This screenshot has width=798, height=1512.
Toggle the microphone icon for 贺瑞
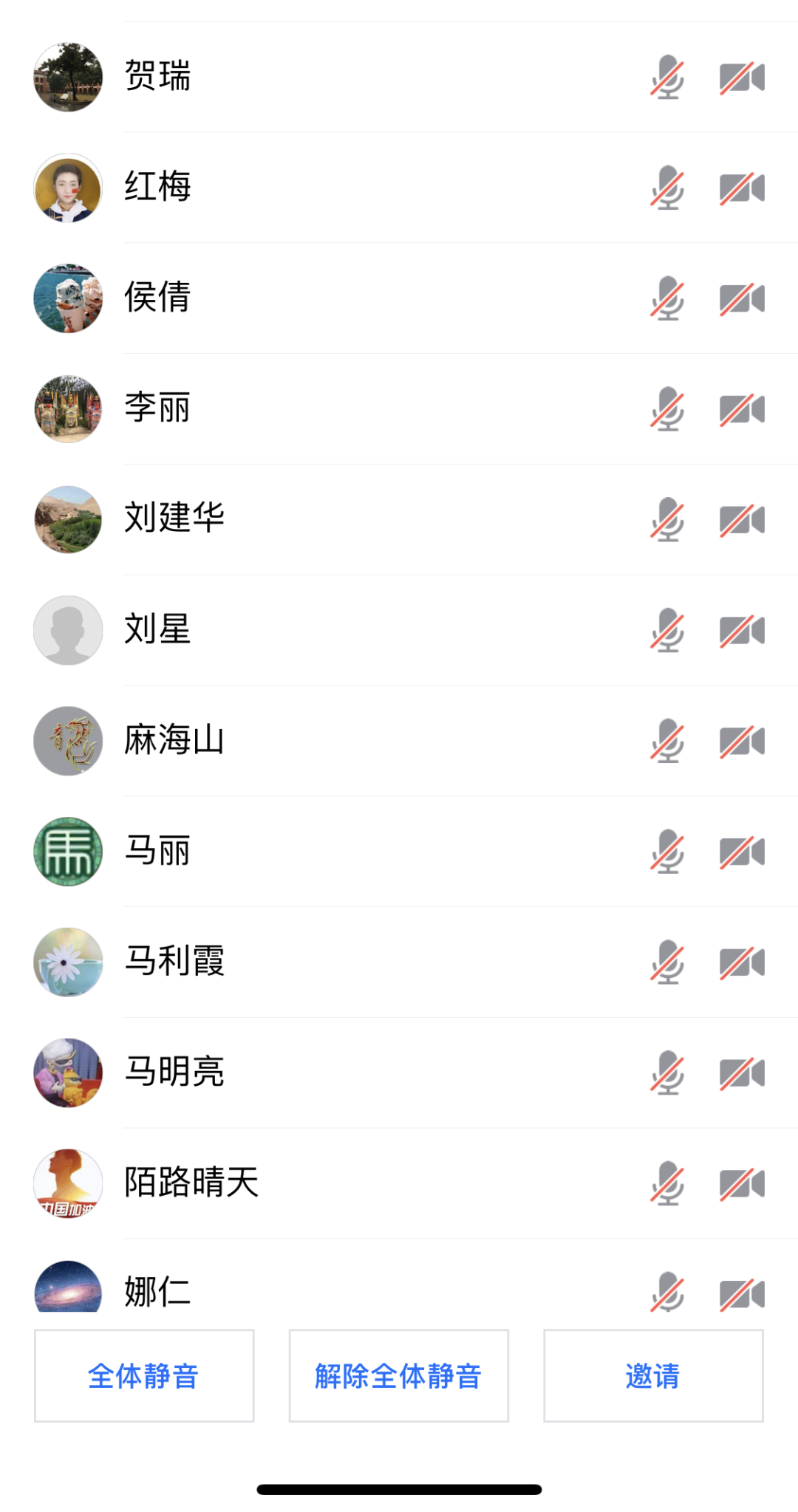667,77
